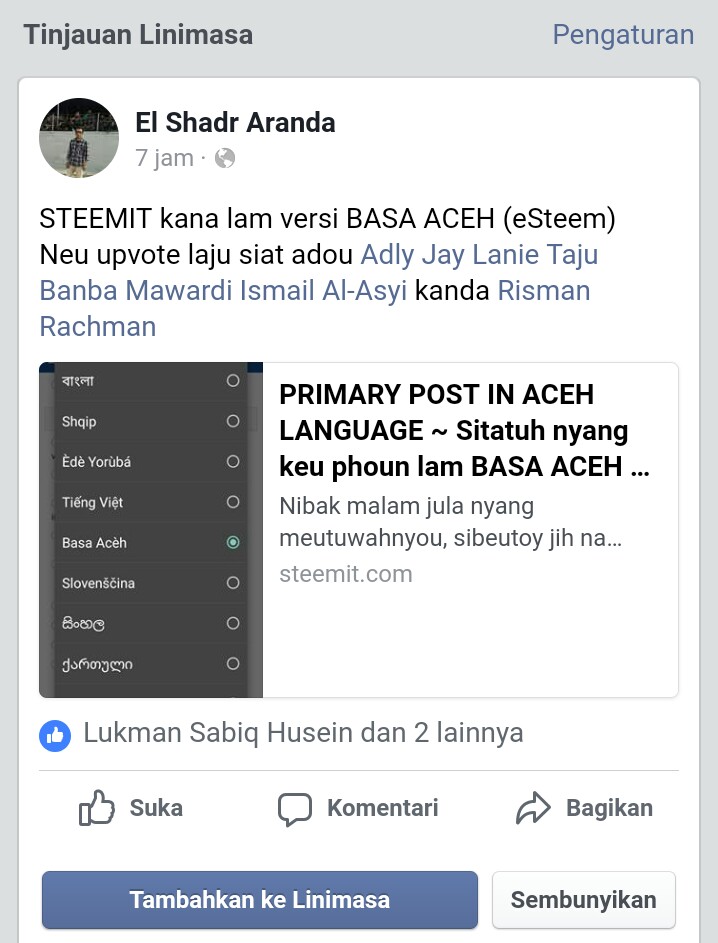
Task: Open Pengaturan settings link
Action: (622, 35)
